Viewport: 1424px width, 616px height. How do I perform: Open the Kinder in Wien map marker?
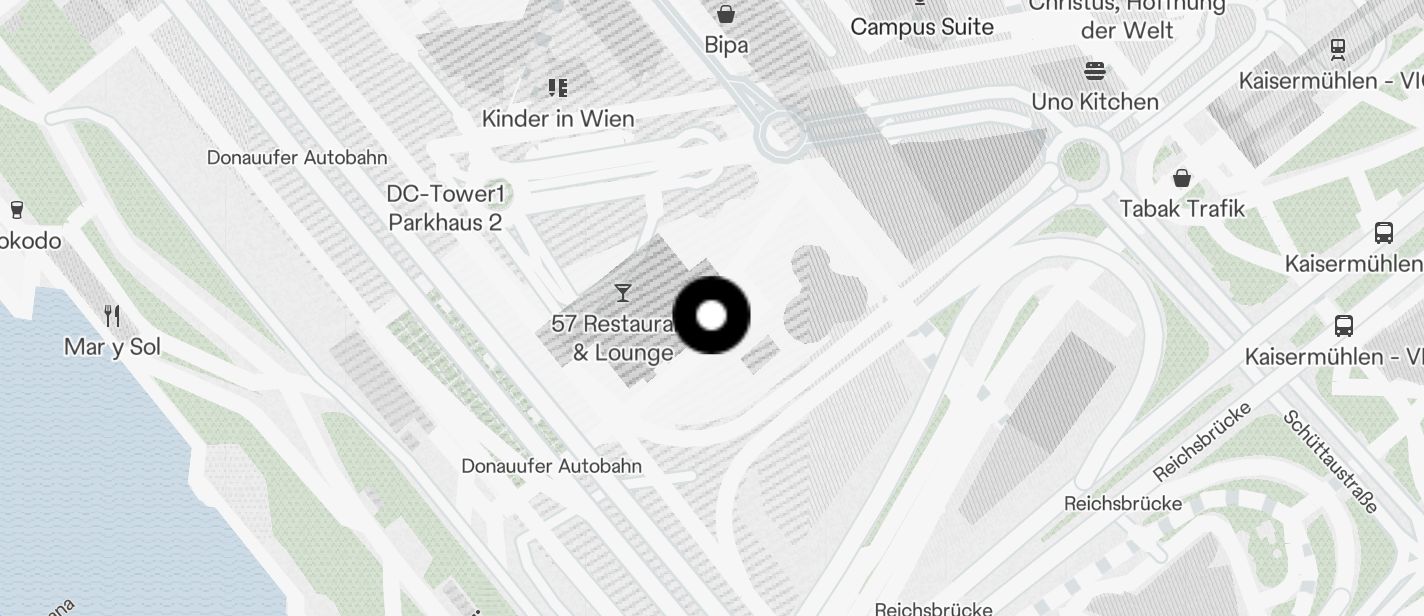click(x=558, y=89)
